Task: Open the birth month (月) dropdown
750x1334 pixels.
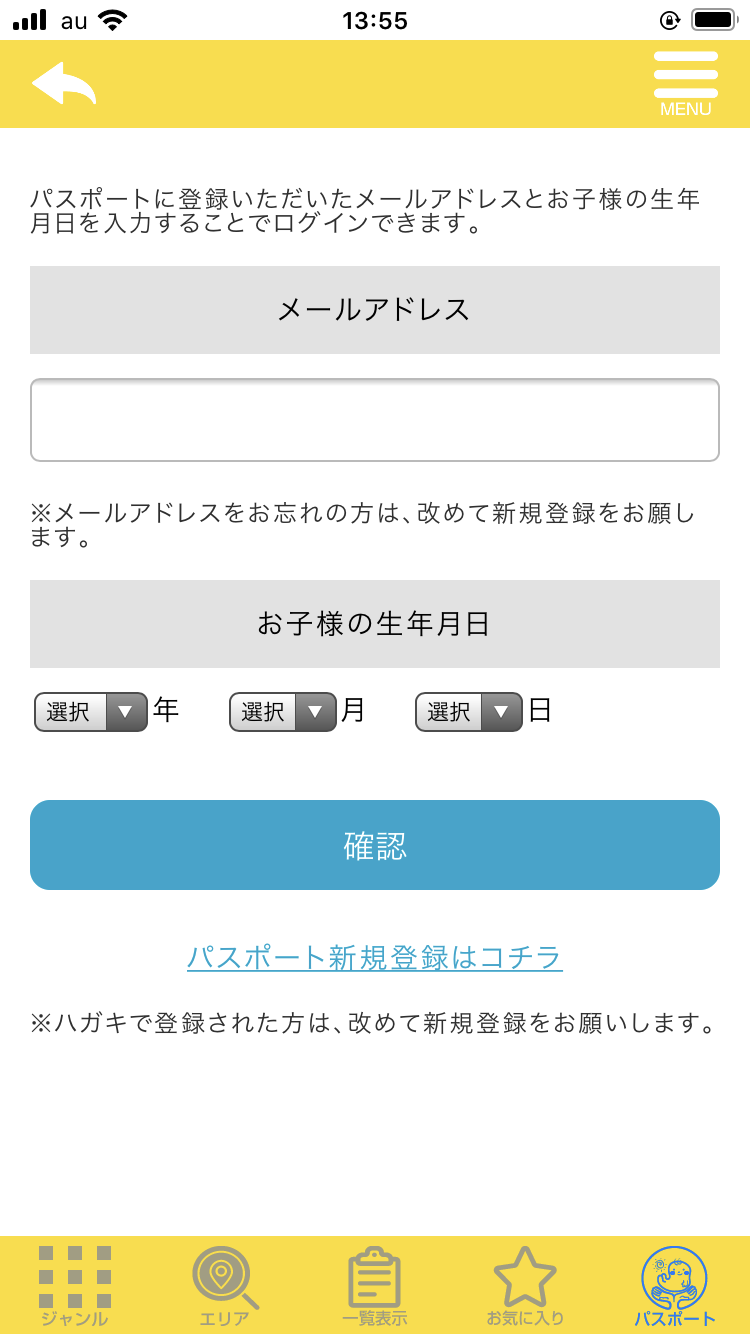Action: tap(283, 712)
